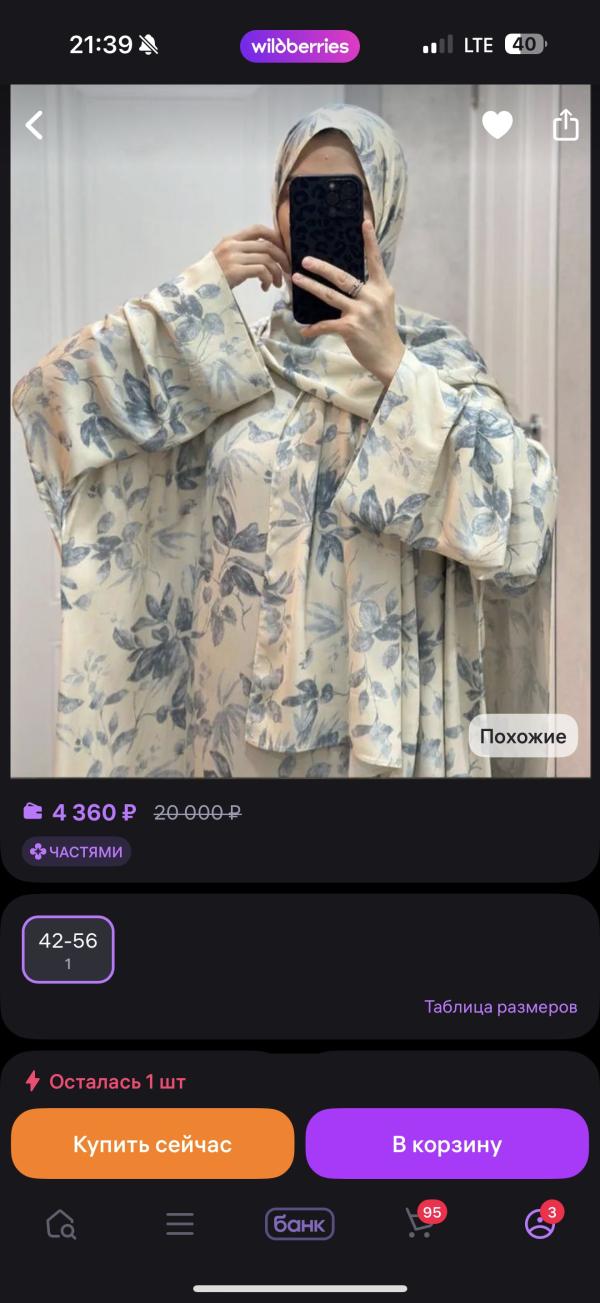Open the home search tab
This screenshot has width=600, height=1303.
61,1224
